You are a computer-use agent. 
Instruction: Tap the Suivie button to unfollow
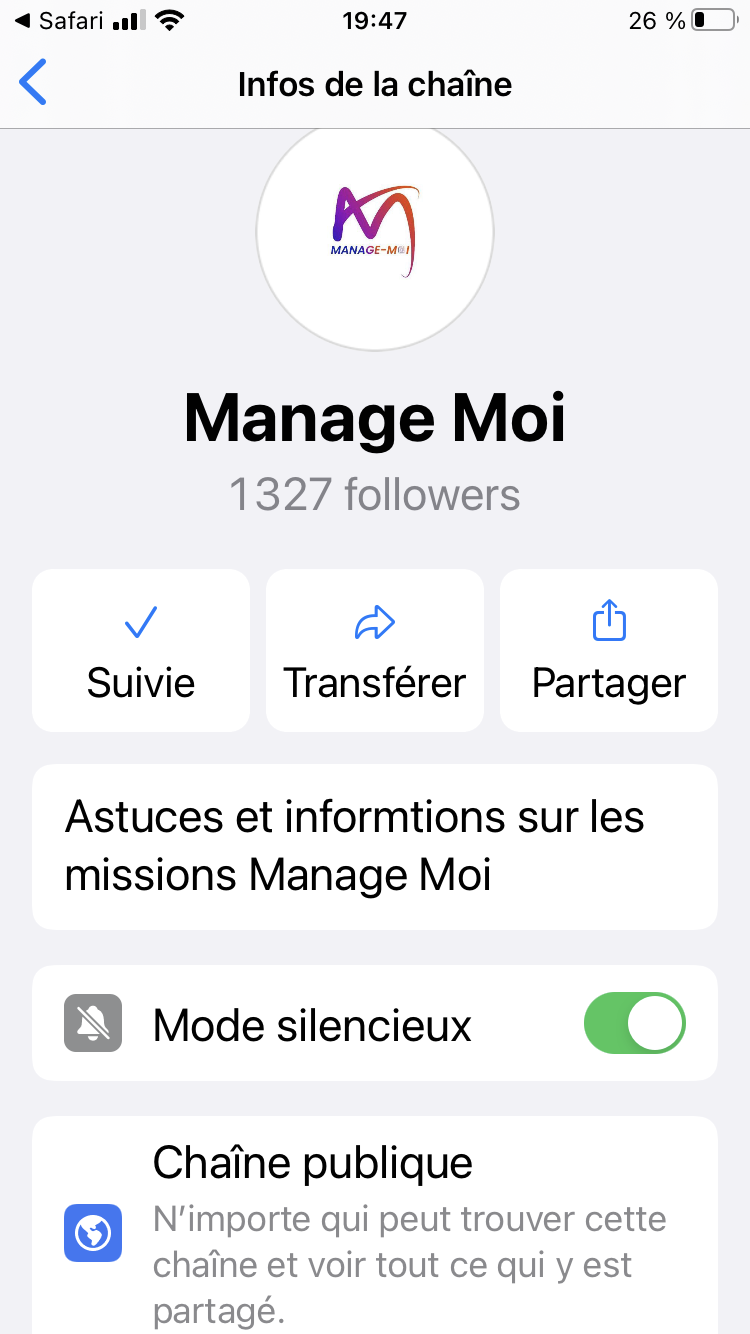point(141,651)
